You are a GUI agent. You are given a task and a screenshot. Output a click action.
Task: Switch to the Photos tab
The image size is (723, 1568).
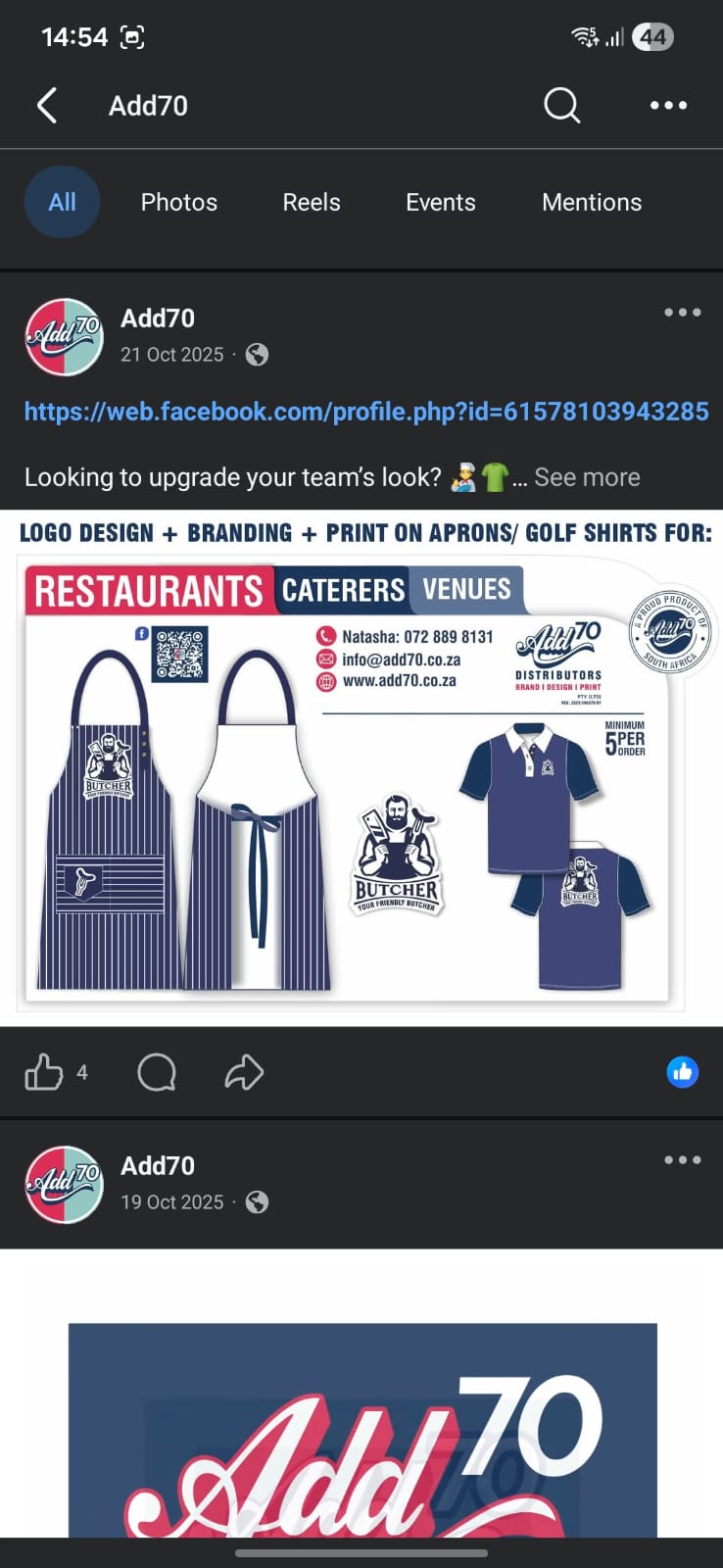(178, 202)
